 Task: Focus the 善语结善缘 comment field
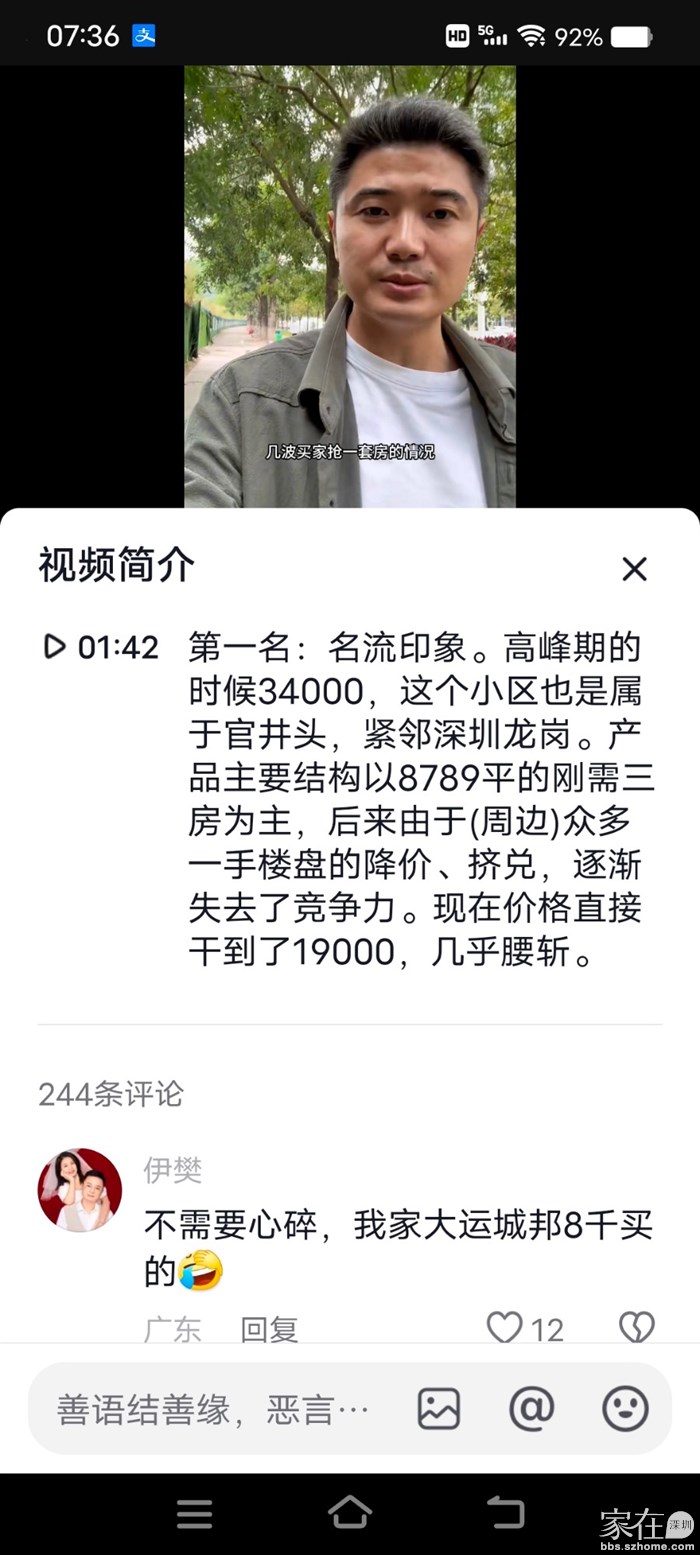(x=214, y=1409)
